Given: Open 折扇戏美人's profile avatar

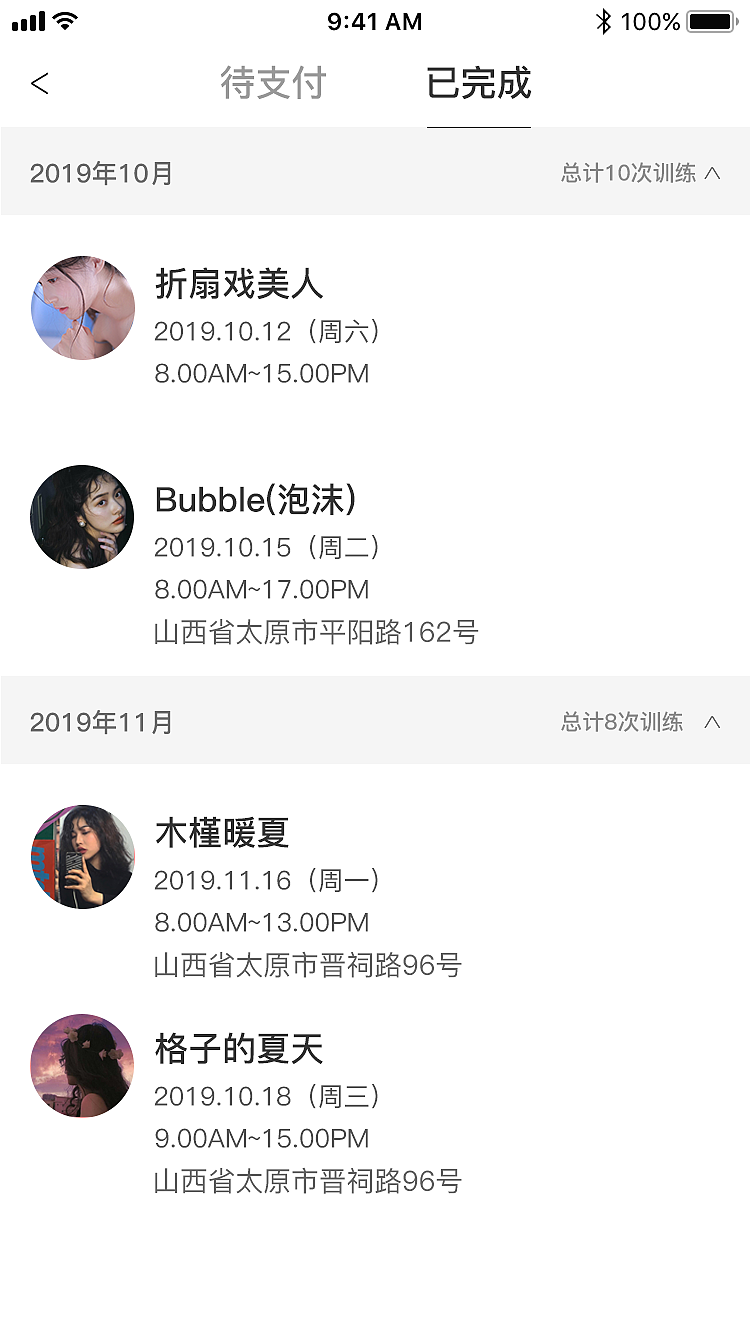Looking at the screenshot, I should [x=83, y=307].
